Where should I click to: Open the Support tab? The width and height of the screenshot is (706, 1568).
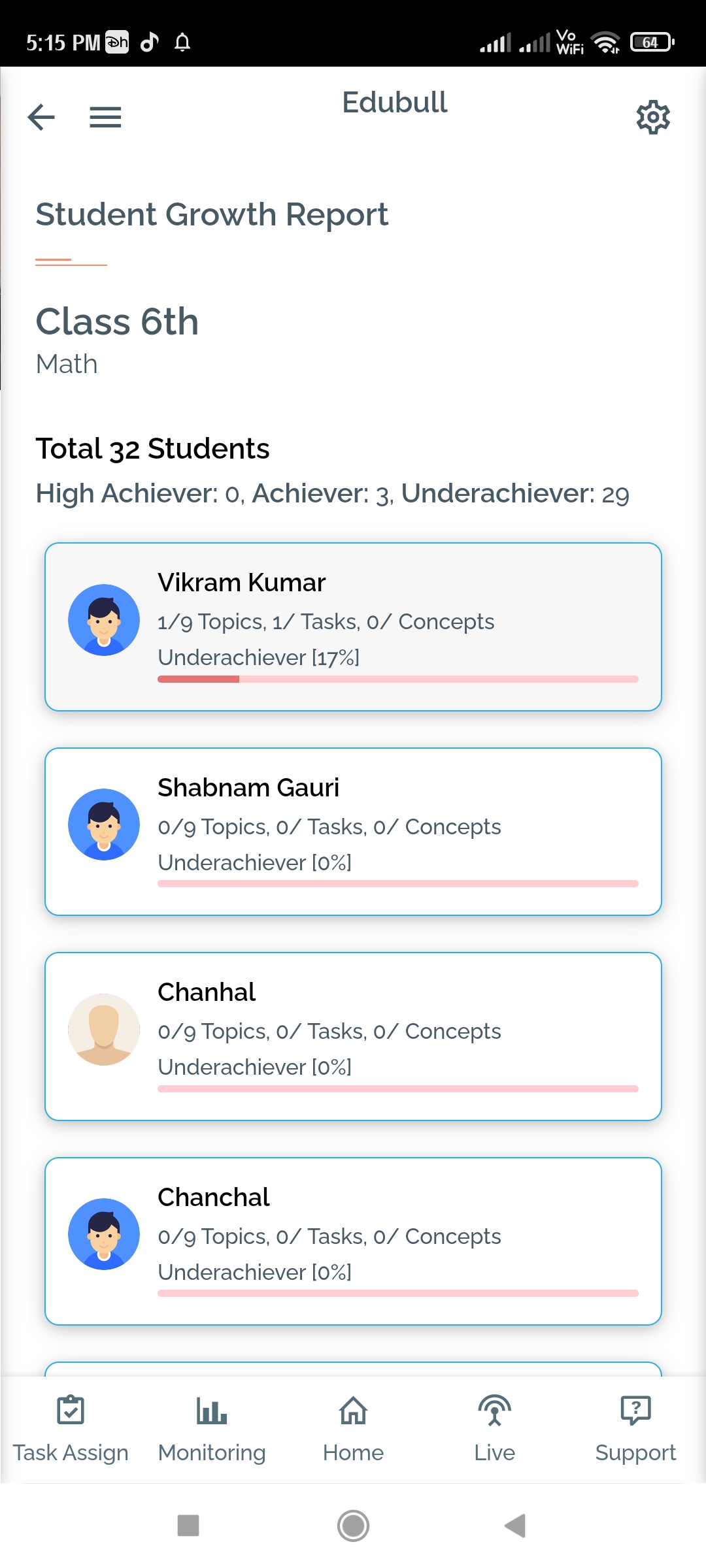click(x=635, y=1429)
